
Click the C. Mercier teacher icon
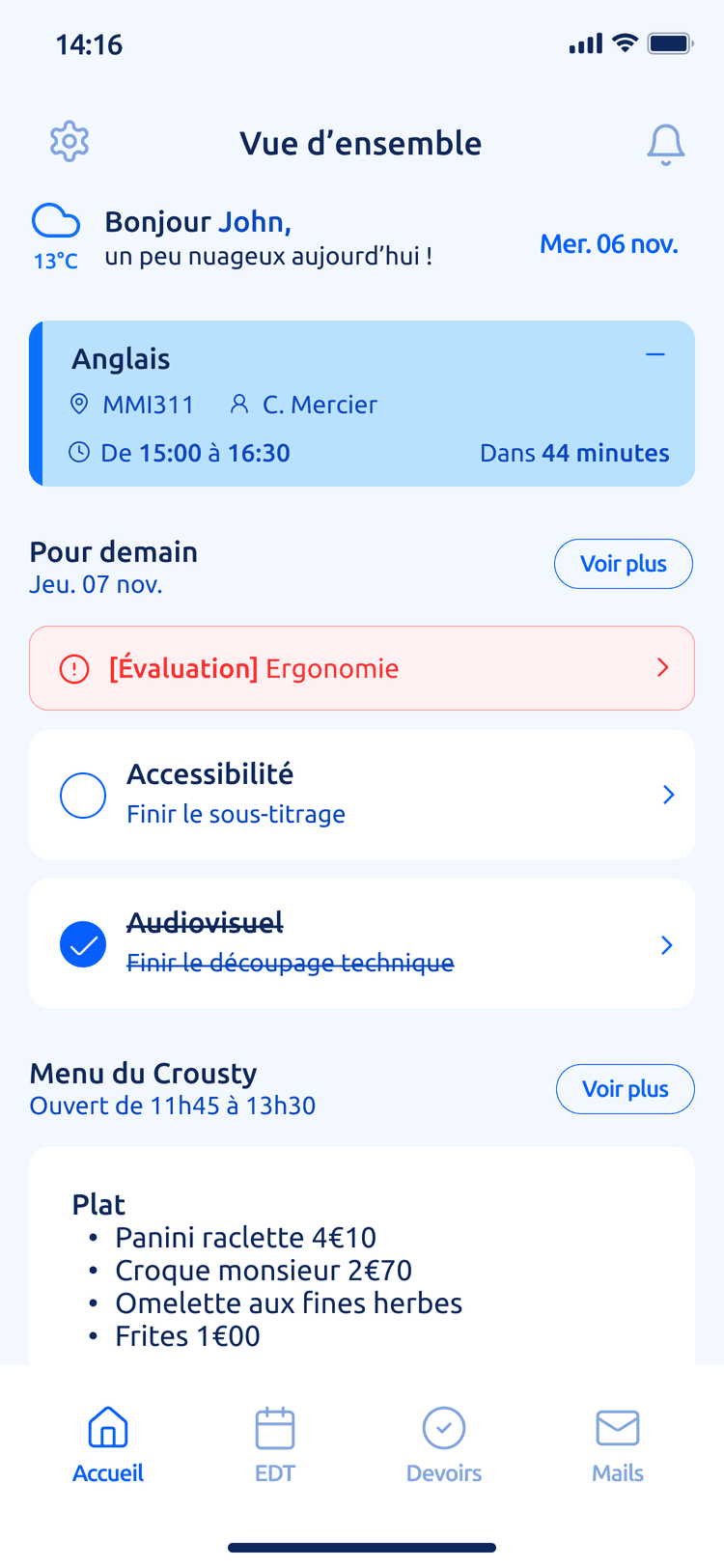[x=239, y=405]
